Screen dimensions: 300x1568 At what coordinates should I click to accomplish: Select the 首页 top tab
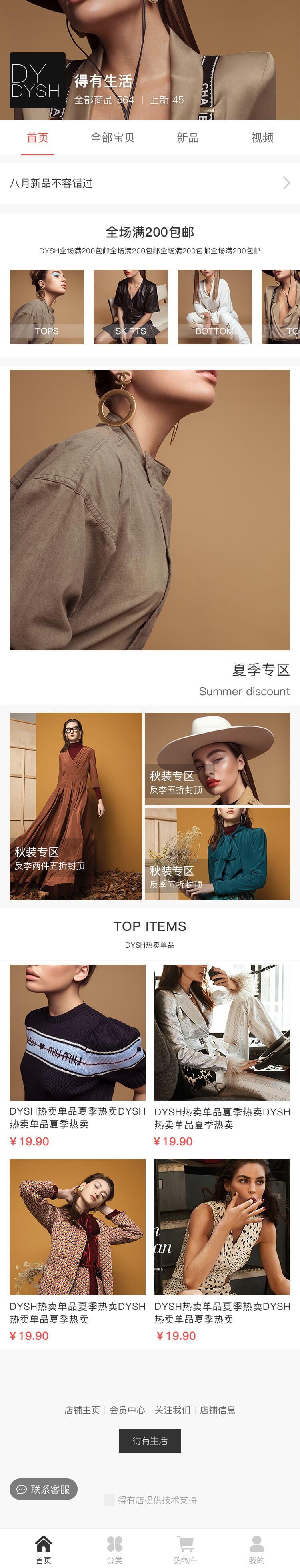click(x=38, y=138)
